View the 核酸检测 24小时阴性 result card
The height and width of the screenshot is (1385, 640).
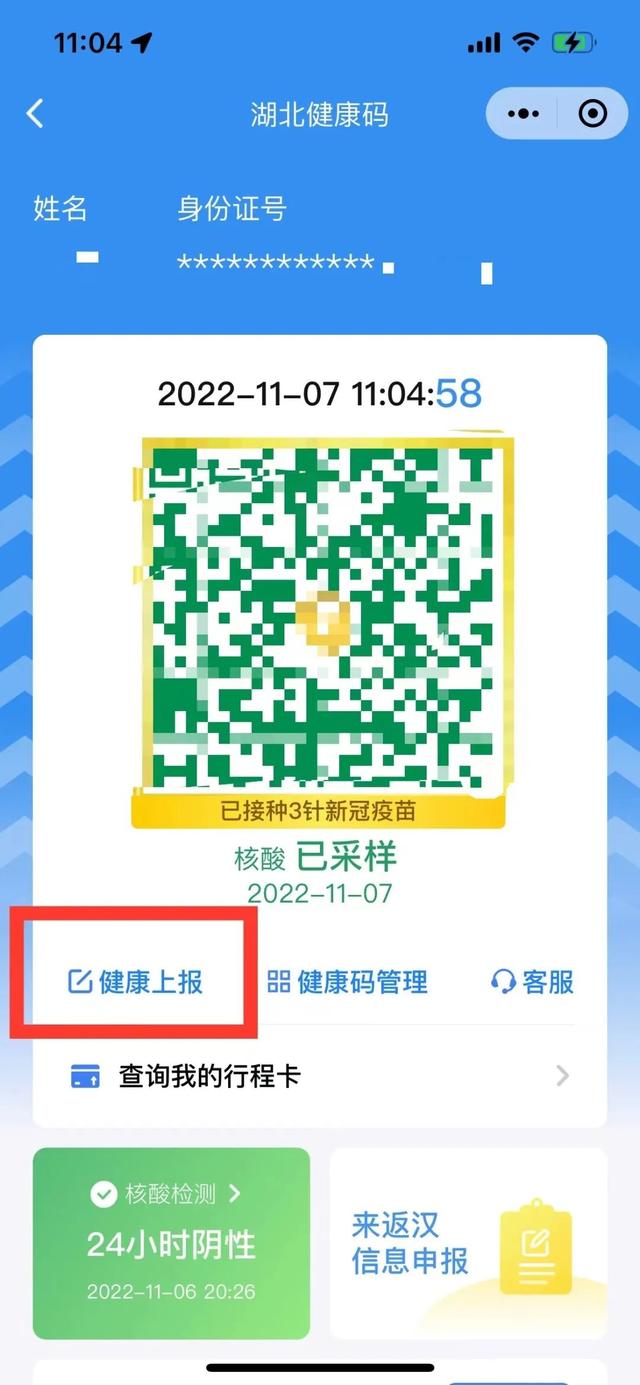point(171,1243)
